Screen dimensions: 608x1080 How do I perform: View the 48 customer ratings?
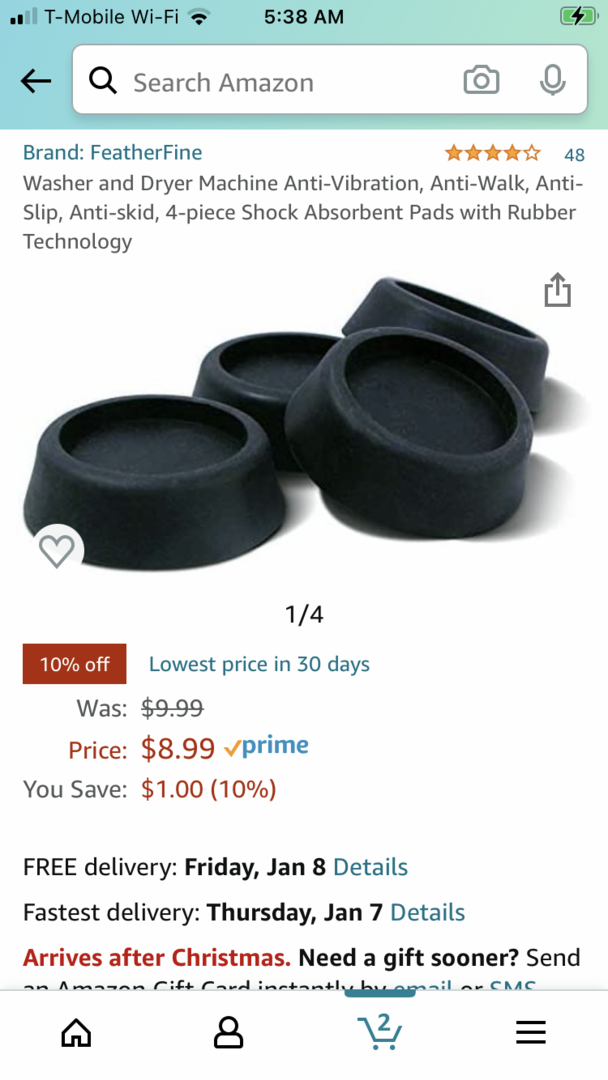coord(574,154)
